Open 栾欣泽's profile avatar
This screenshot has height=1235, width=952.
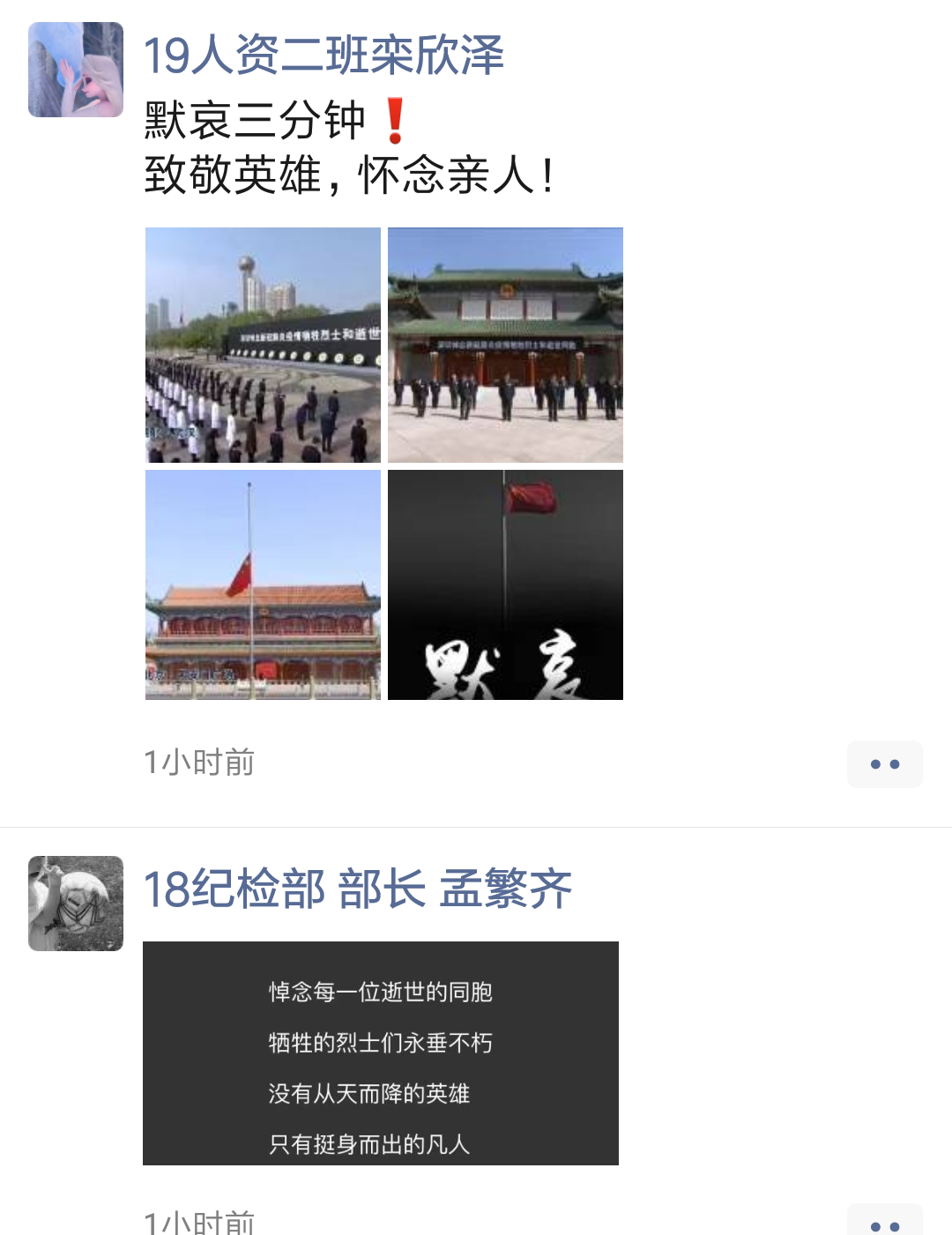(76, 70)
